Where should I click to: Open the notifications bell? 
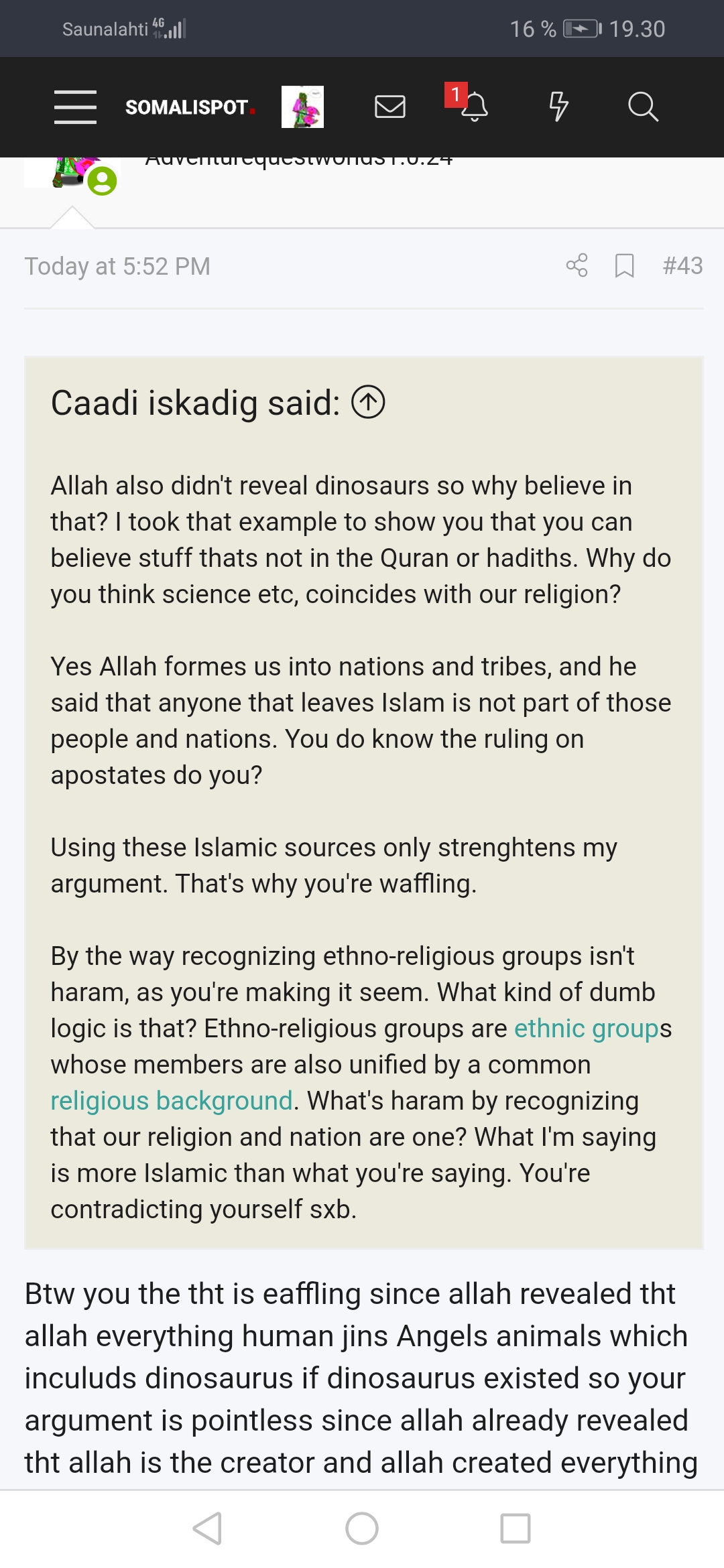473,107
